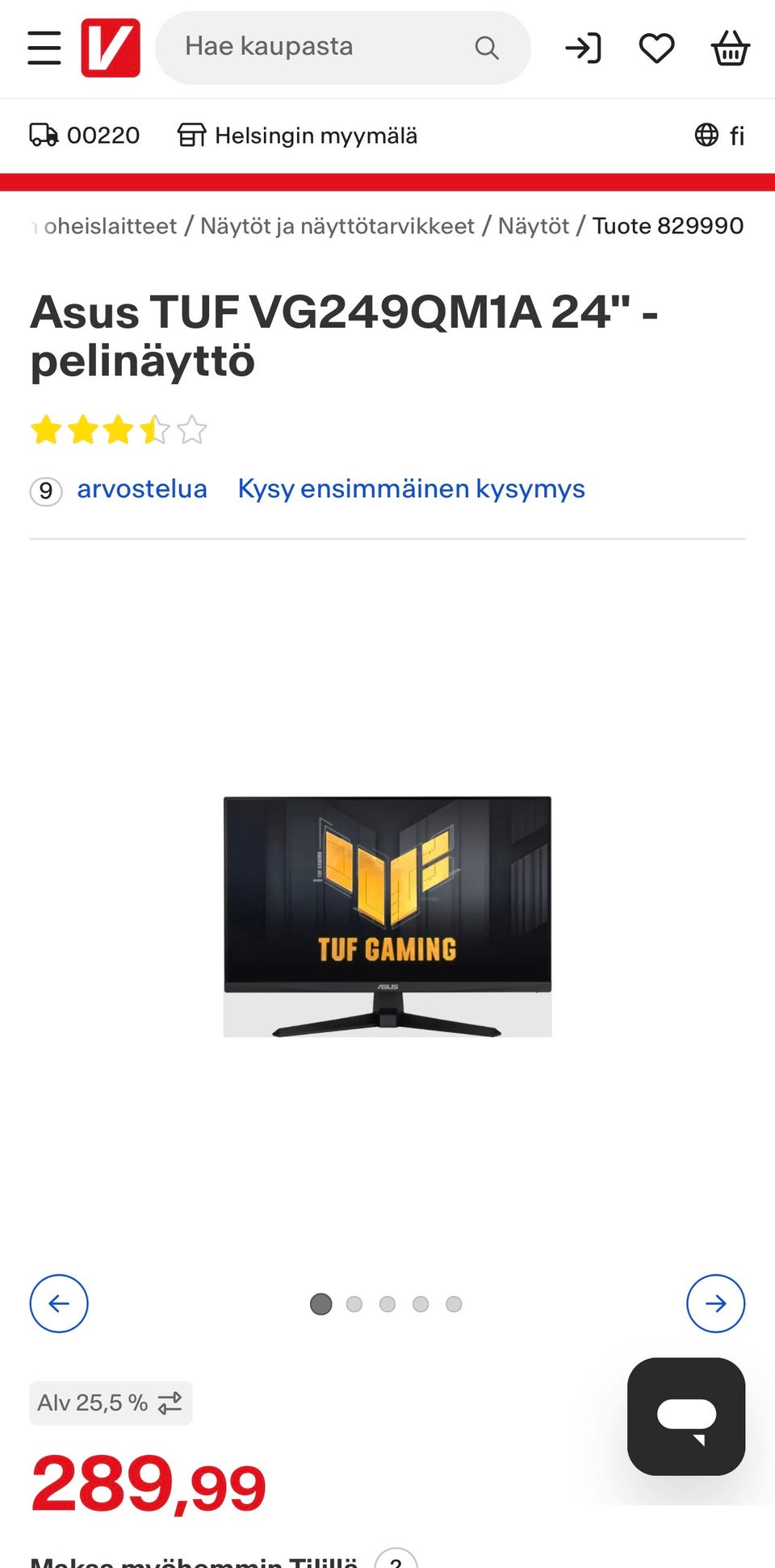Open the hamburger menu
Image resolution: width=775 pixels, height=1568 pixels.
44,48
